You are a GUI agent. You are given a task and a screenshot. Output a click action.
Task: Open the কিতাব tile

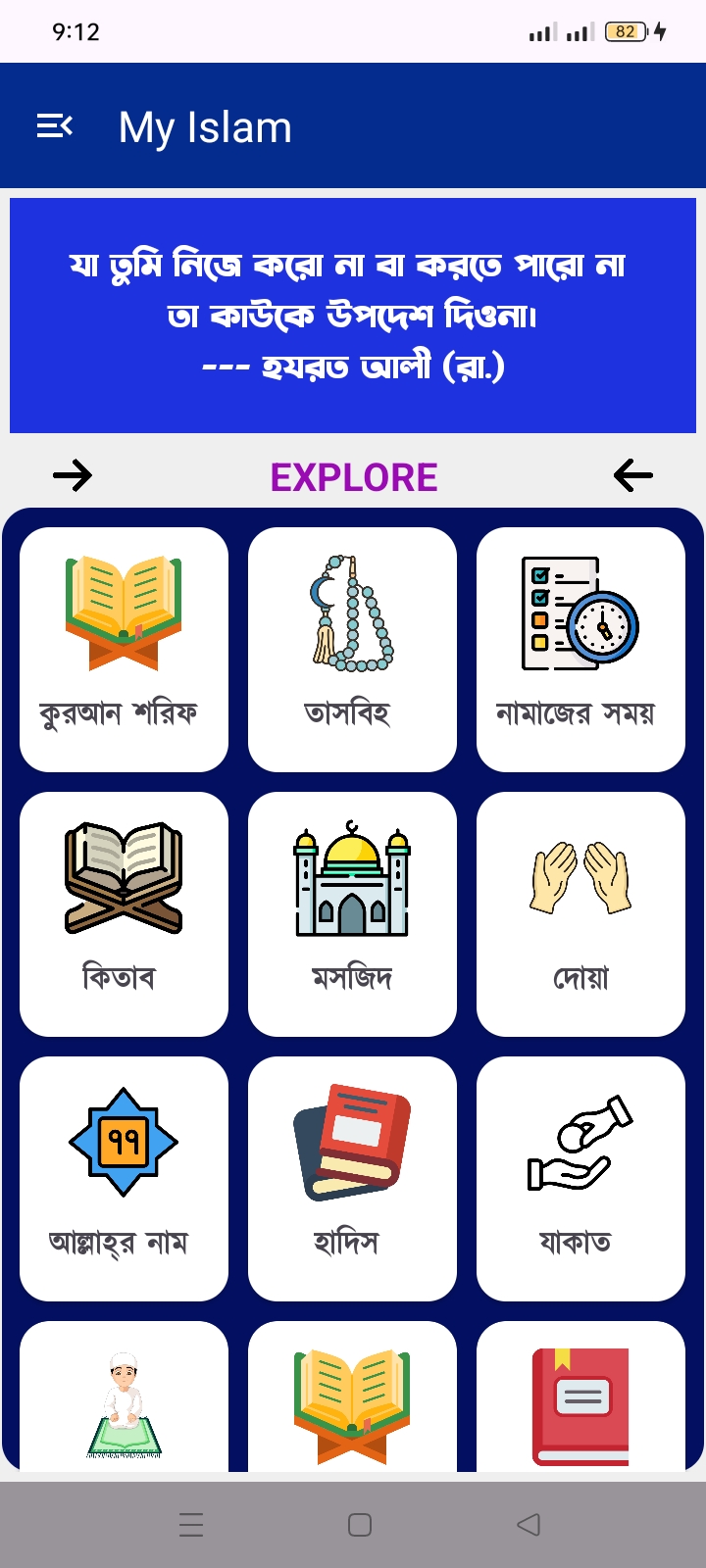click(124, 914)
